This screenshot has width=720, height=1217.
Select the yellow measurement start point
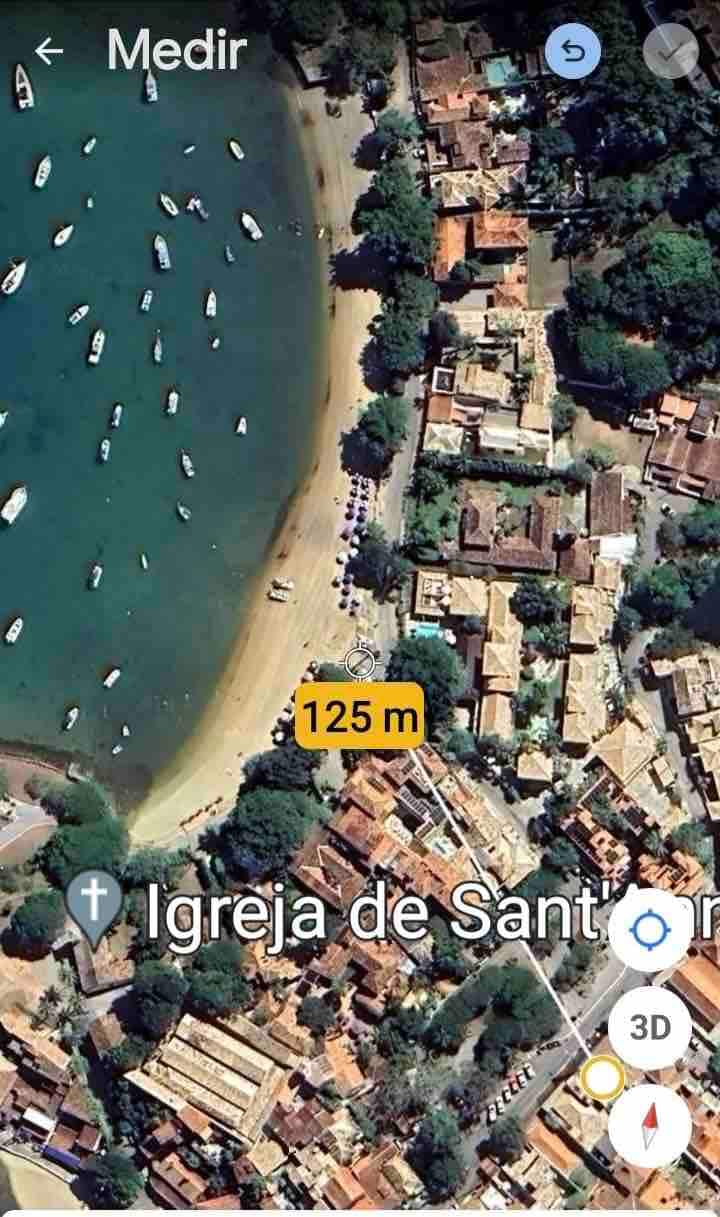coord(602,1078)
